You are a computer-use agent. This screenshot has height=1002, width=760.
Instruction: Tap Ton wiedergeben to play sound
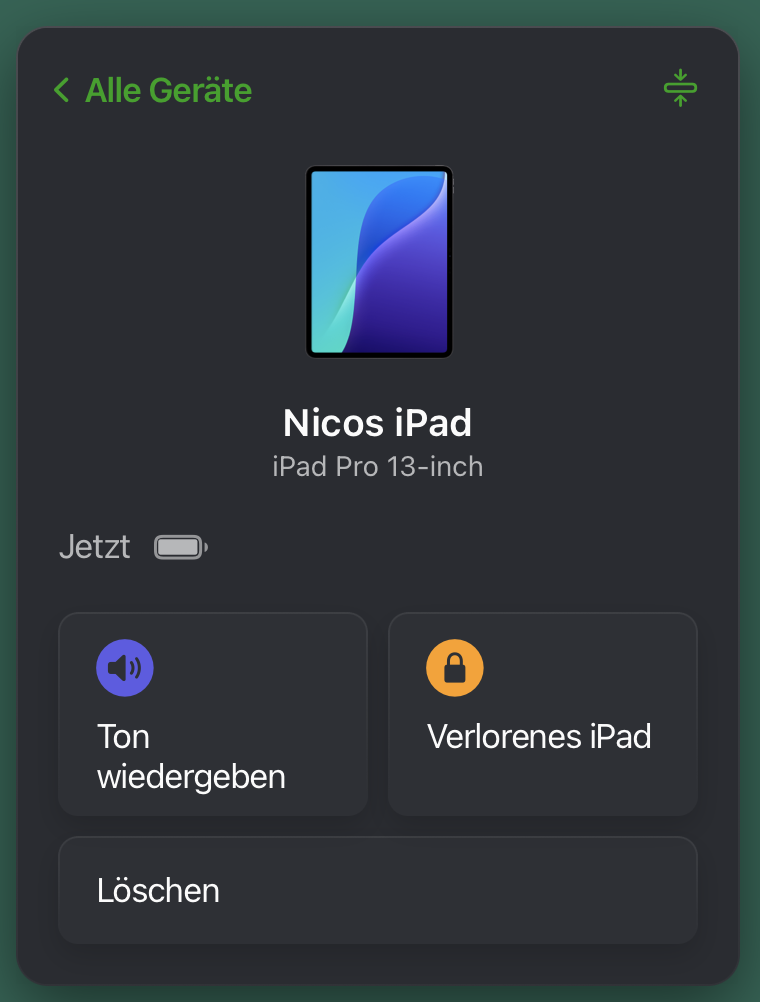[x=213, y=714]
